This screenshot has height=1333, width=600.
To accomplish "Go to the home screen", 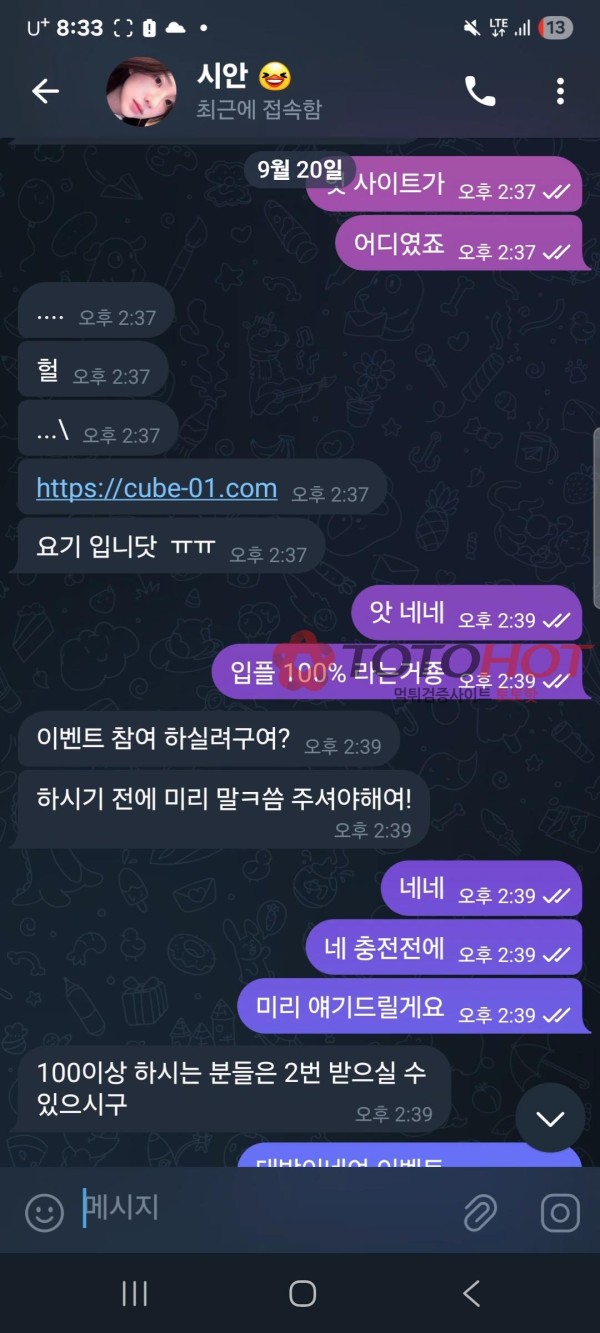I will (x=302, y=1293).
